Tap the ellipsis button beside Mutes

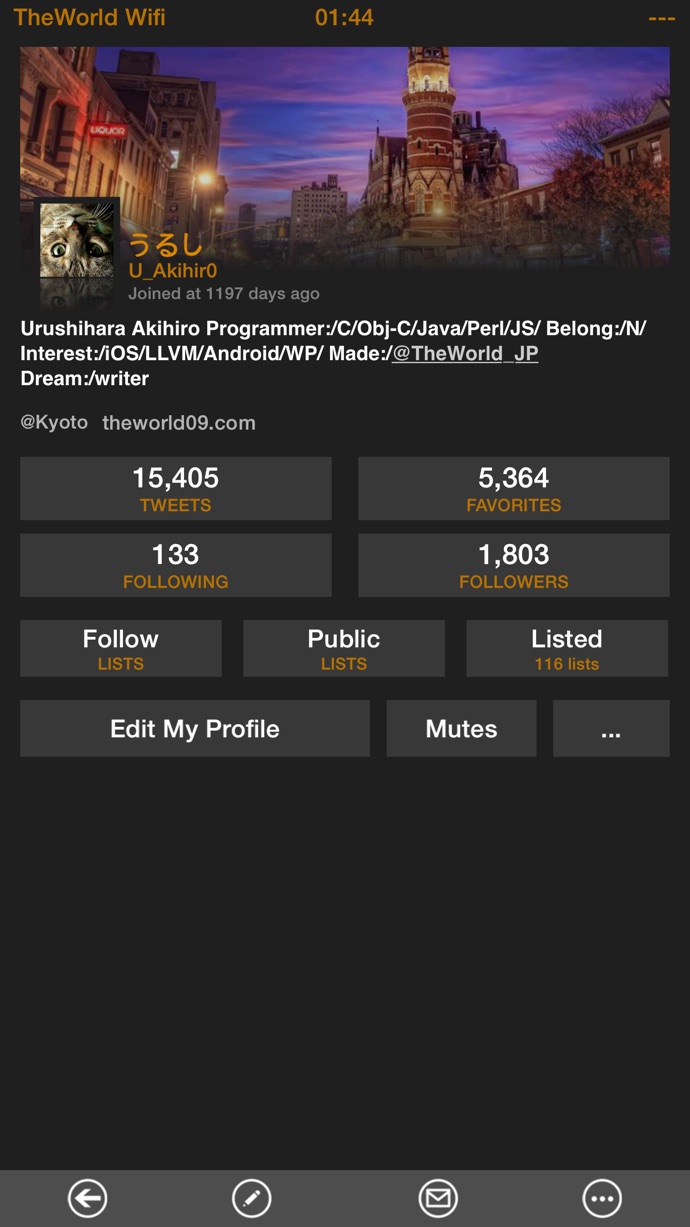(x=611, y=728)
